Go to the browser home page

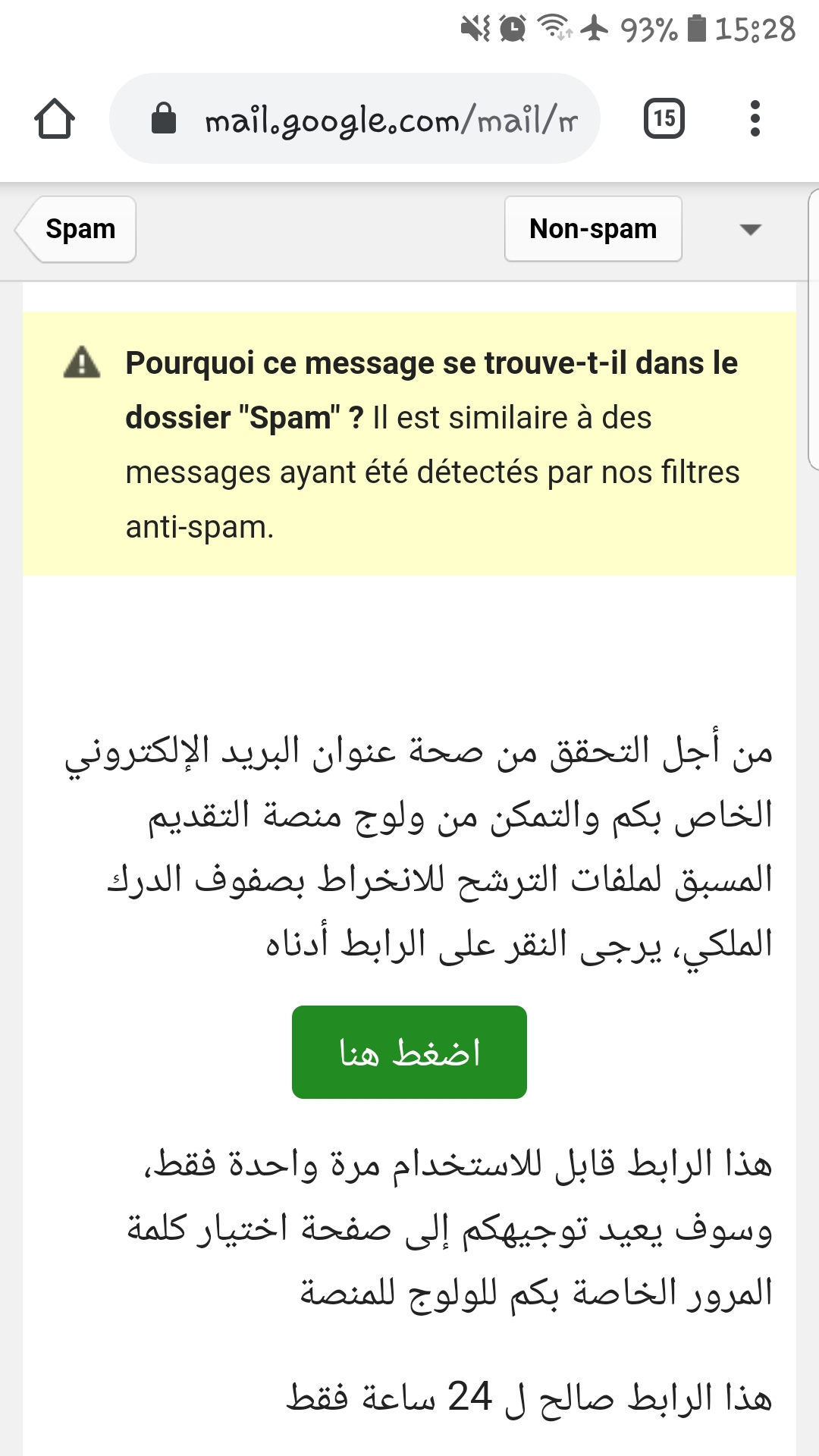click(55, 119)
